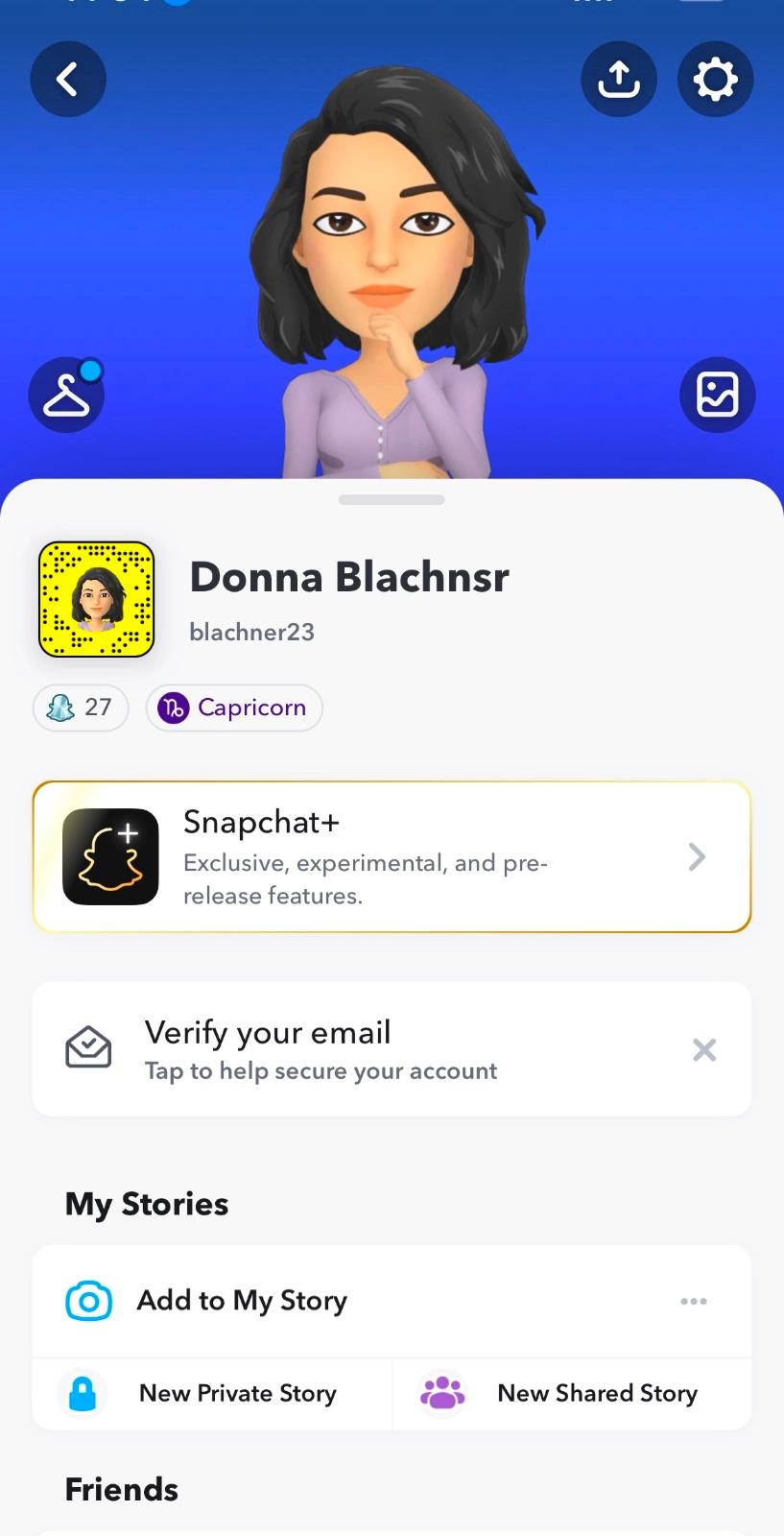
Task: Open the Snapchat+ card
Action: tap(392, 857)
